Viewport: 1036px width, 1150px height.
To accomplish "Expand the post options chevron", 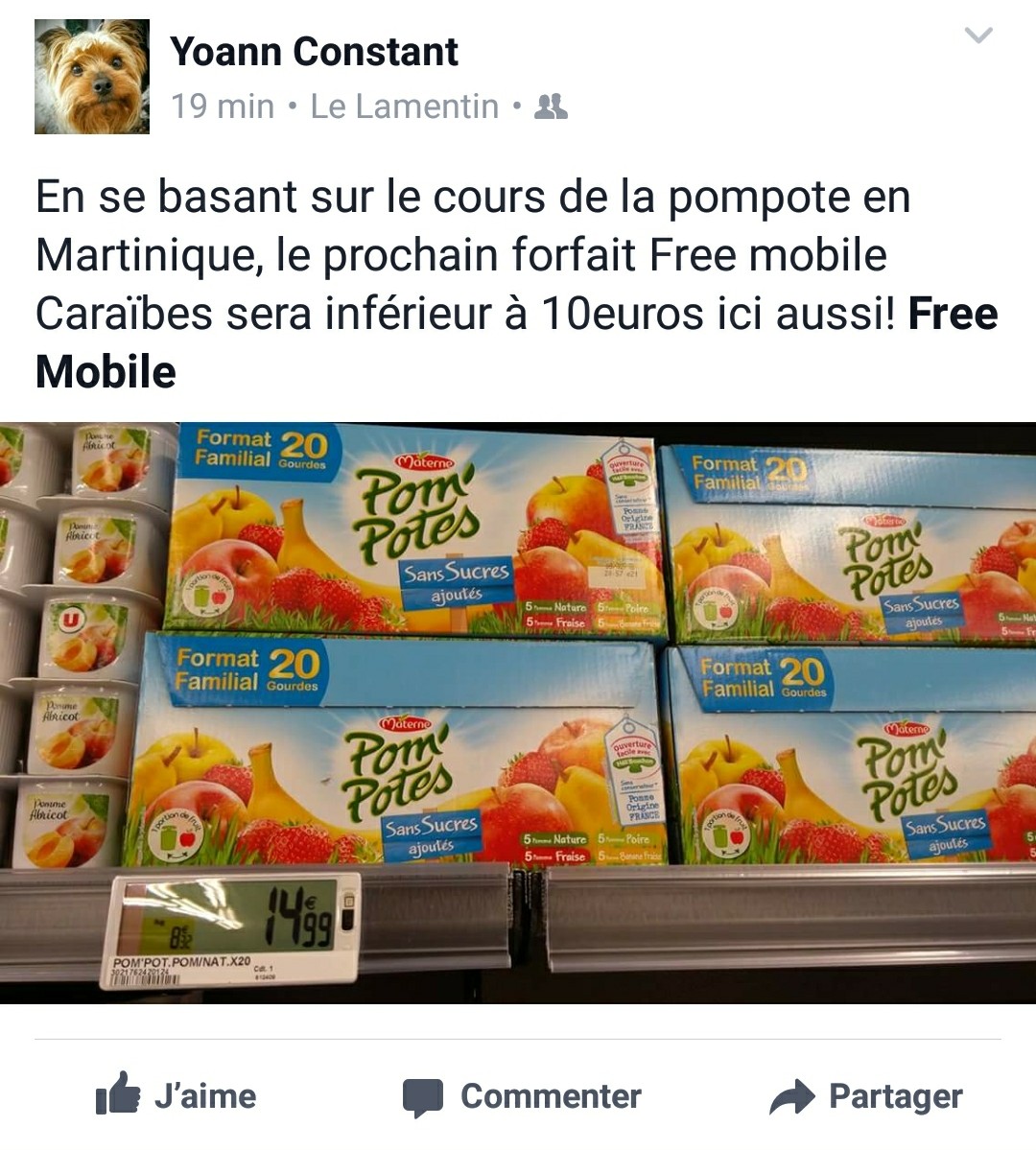I will [977, 36].
